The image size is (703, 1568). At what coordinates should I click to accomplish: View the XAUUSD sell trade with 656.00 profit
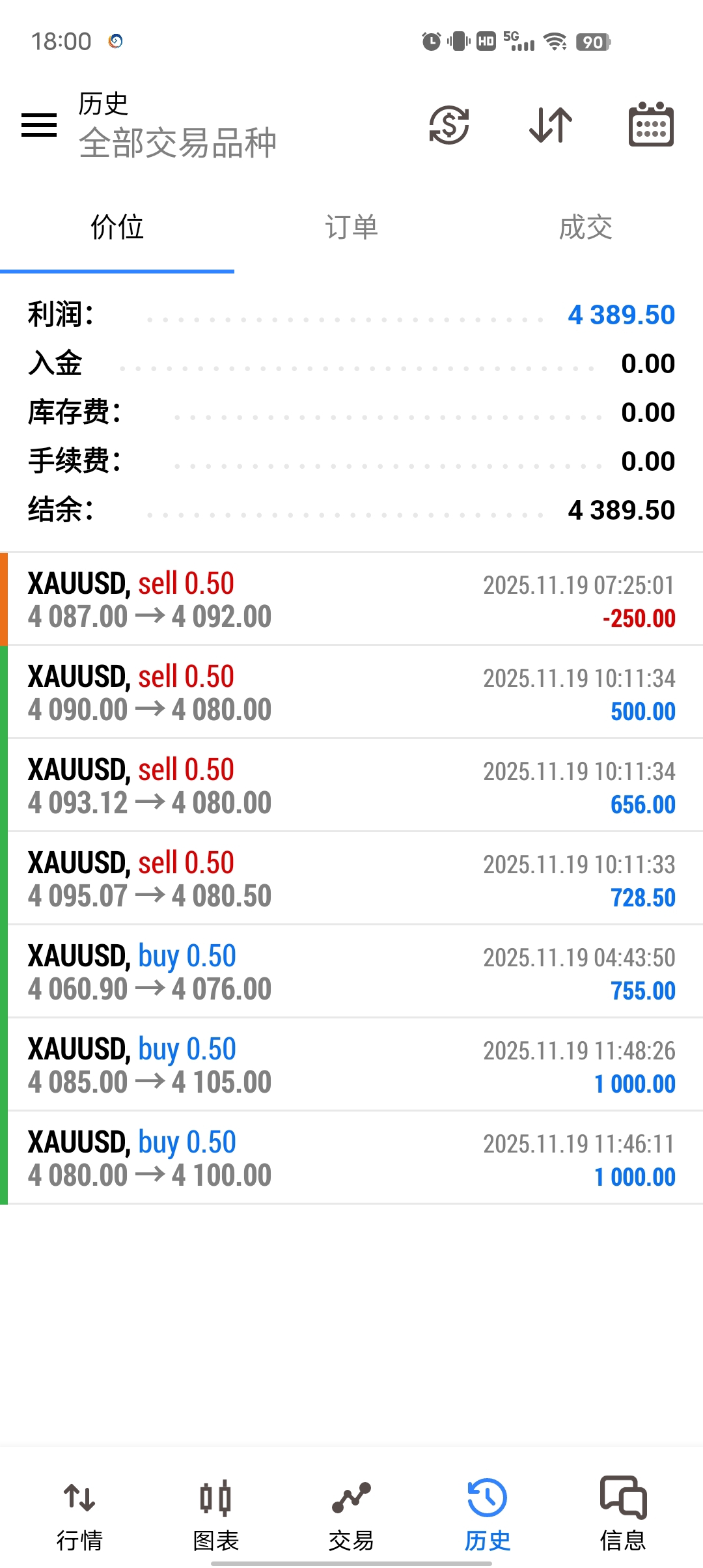pyautogui.click(x=351, y=785)
